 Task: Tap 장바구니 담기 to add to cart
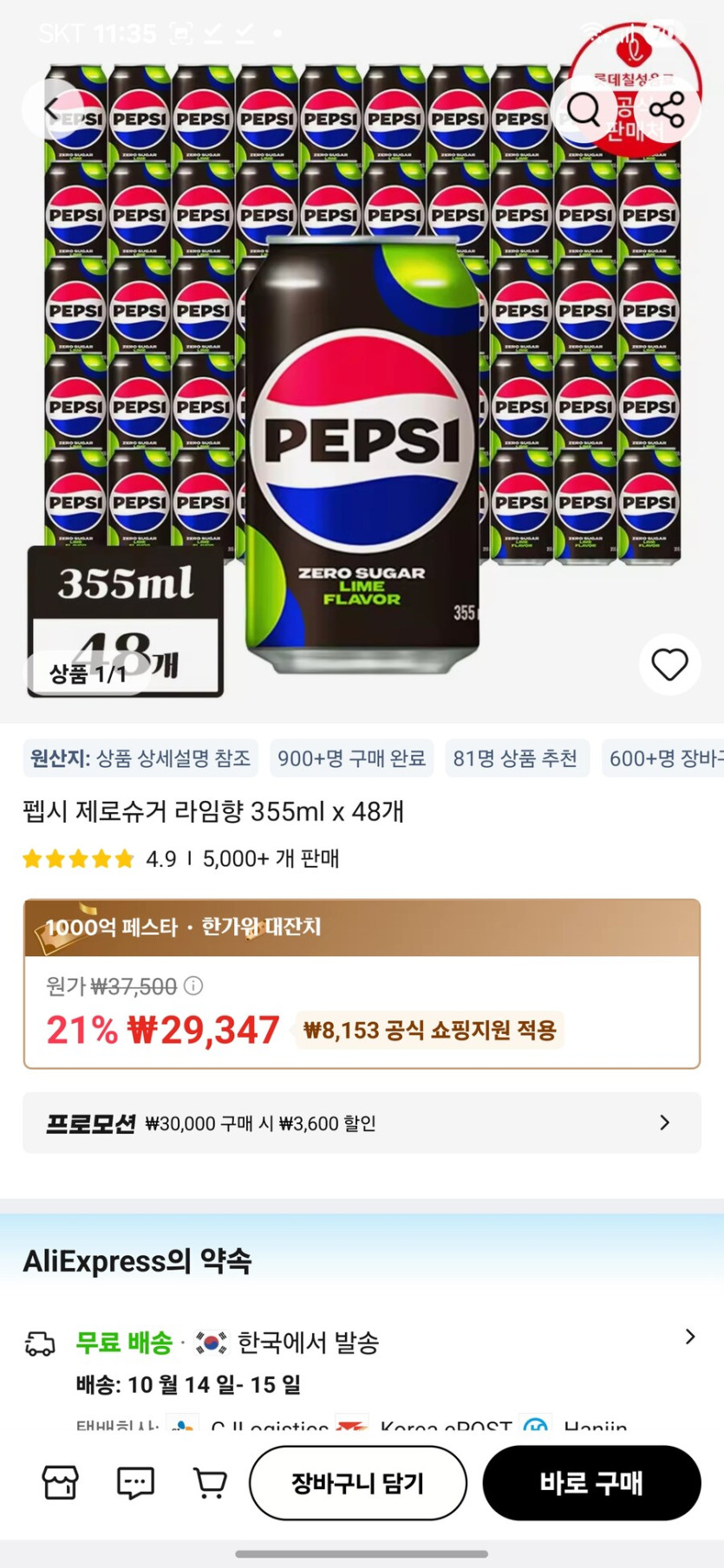click(x=358, y=1483)
